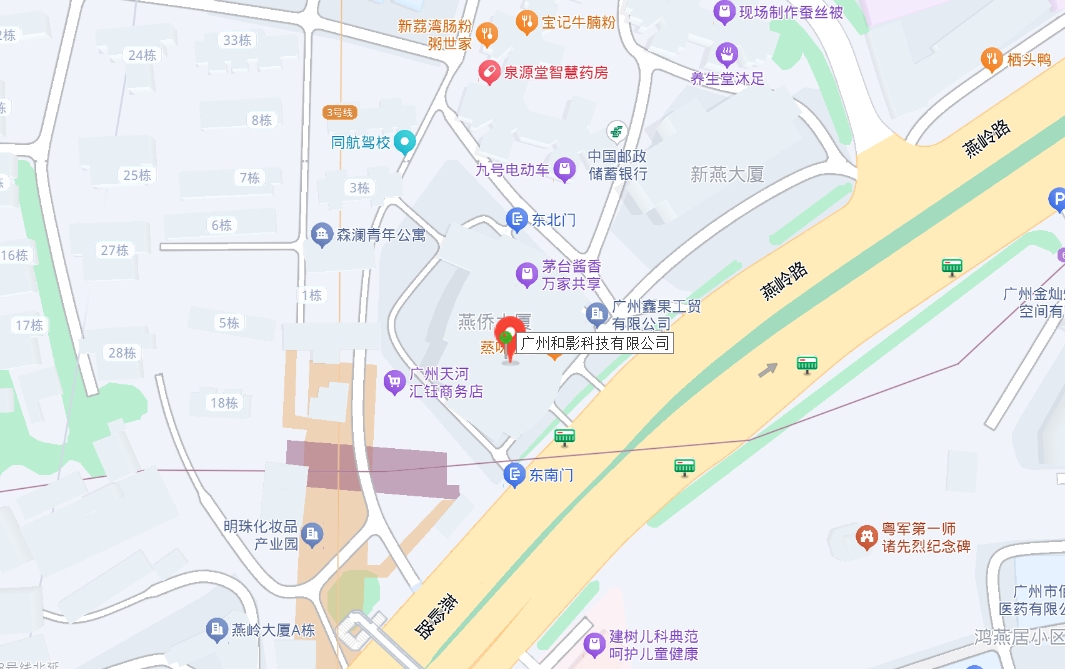This screenshot has height=669, width=1065.
Task: Tap the 现场制作蚕丝被 shop marker
Action: coord(724,13)
